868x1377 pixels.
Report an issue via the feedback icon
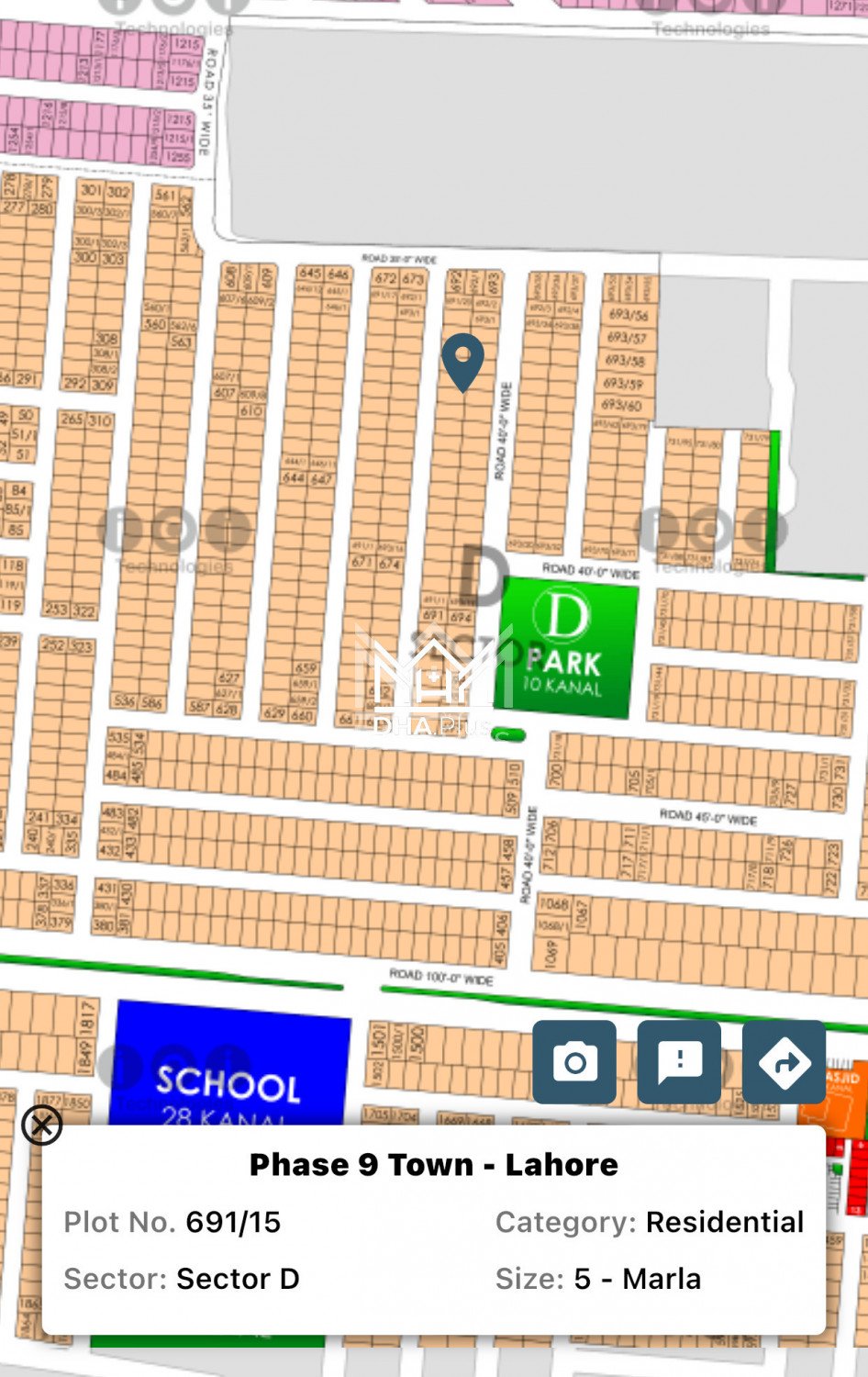click(x=679, y=1062)
